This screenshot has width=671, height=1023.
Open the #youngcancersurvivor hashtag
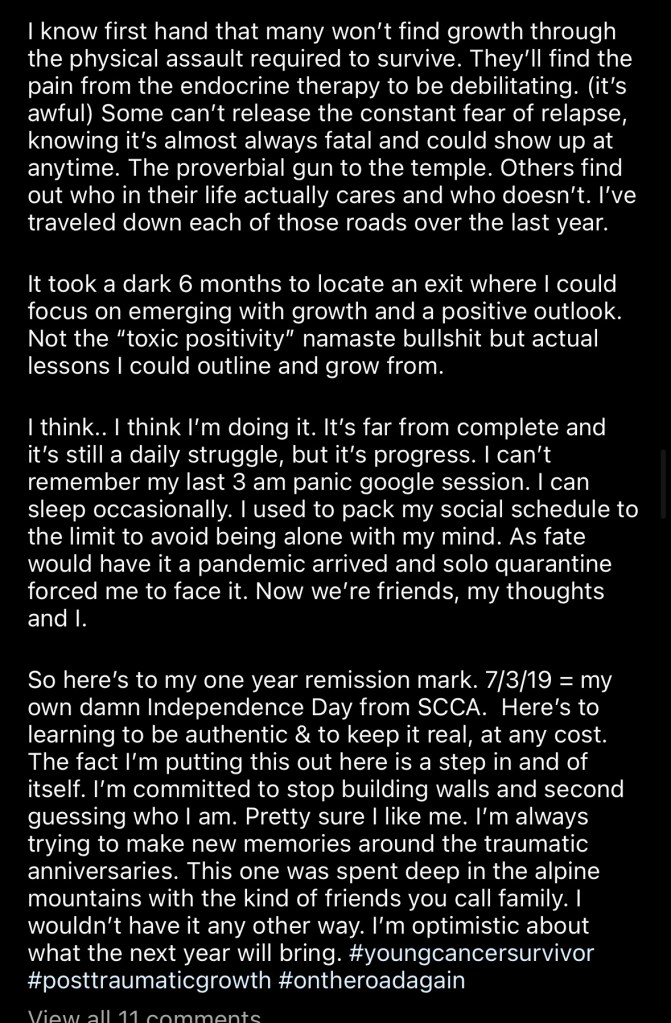(x=471, y=953)
